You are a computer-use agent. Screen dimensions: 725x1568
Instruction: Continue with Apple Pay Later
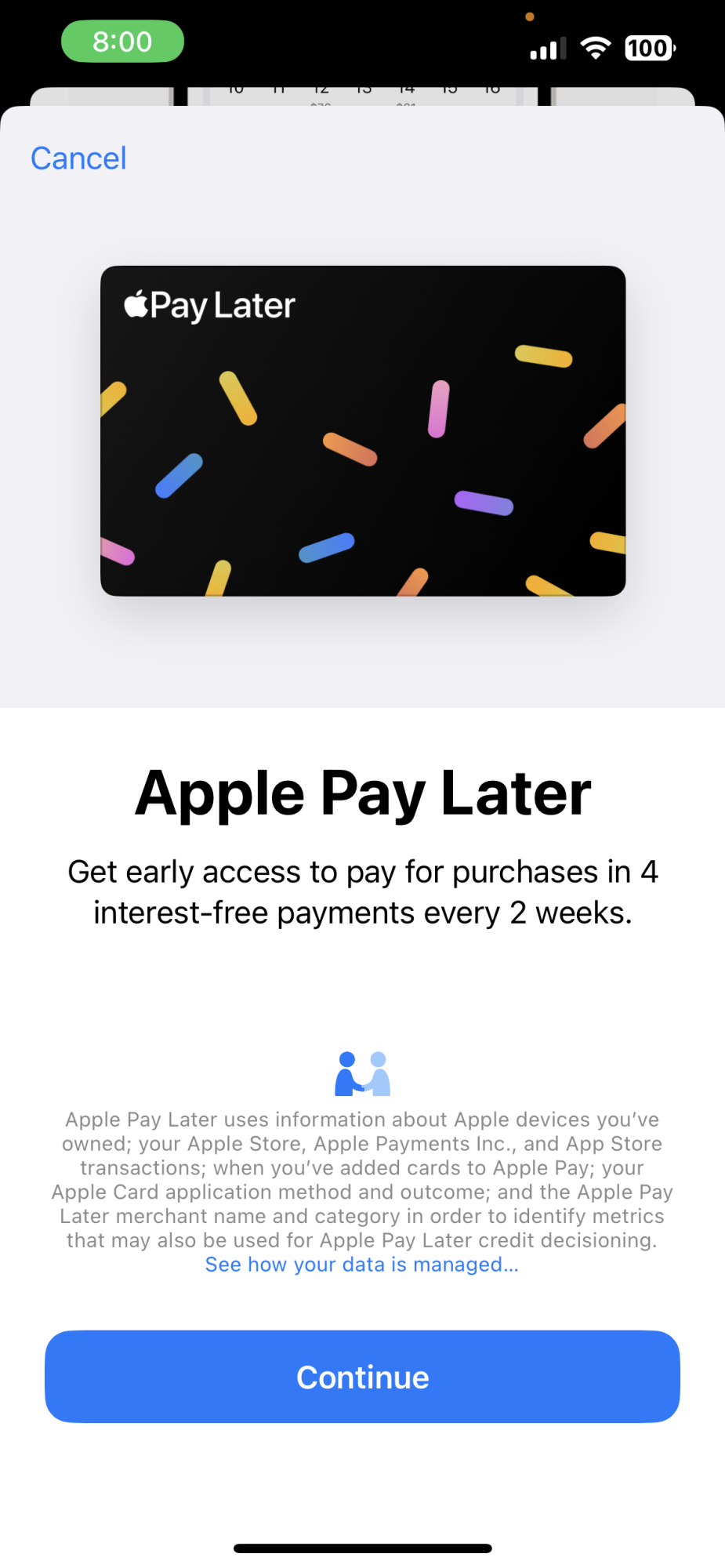click(x=362, y=1377)
